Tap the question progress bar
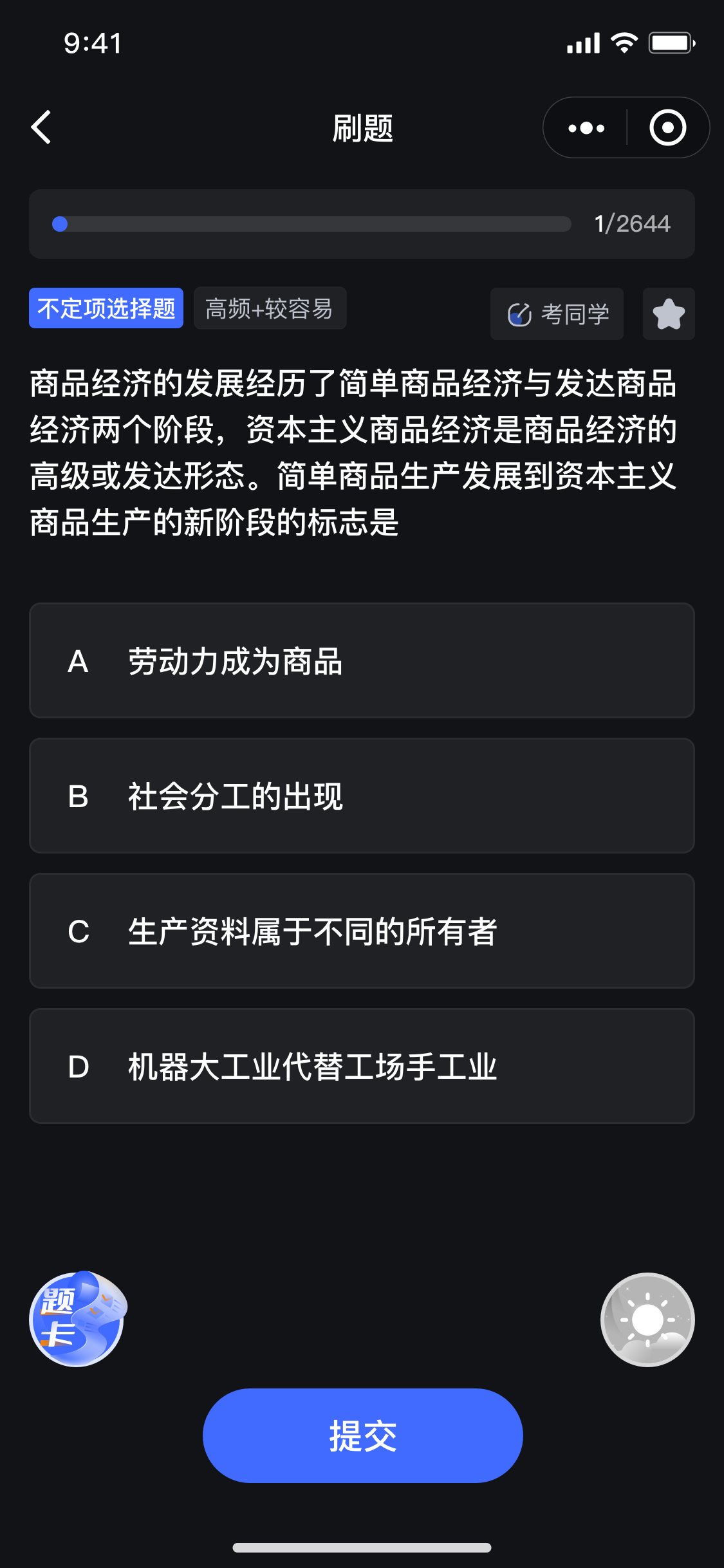This screenshot has height=1568, width=724. (311, 224)
